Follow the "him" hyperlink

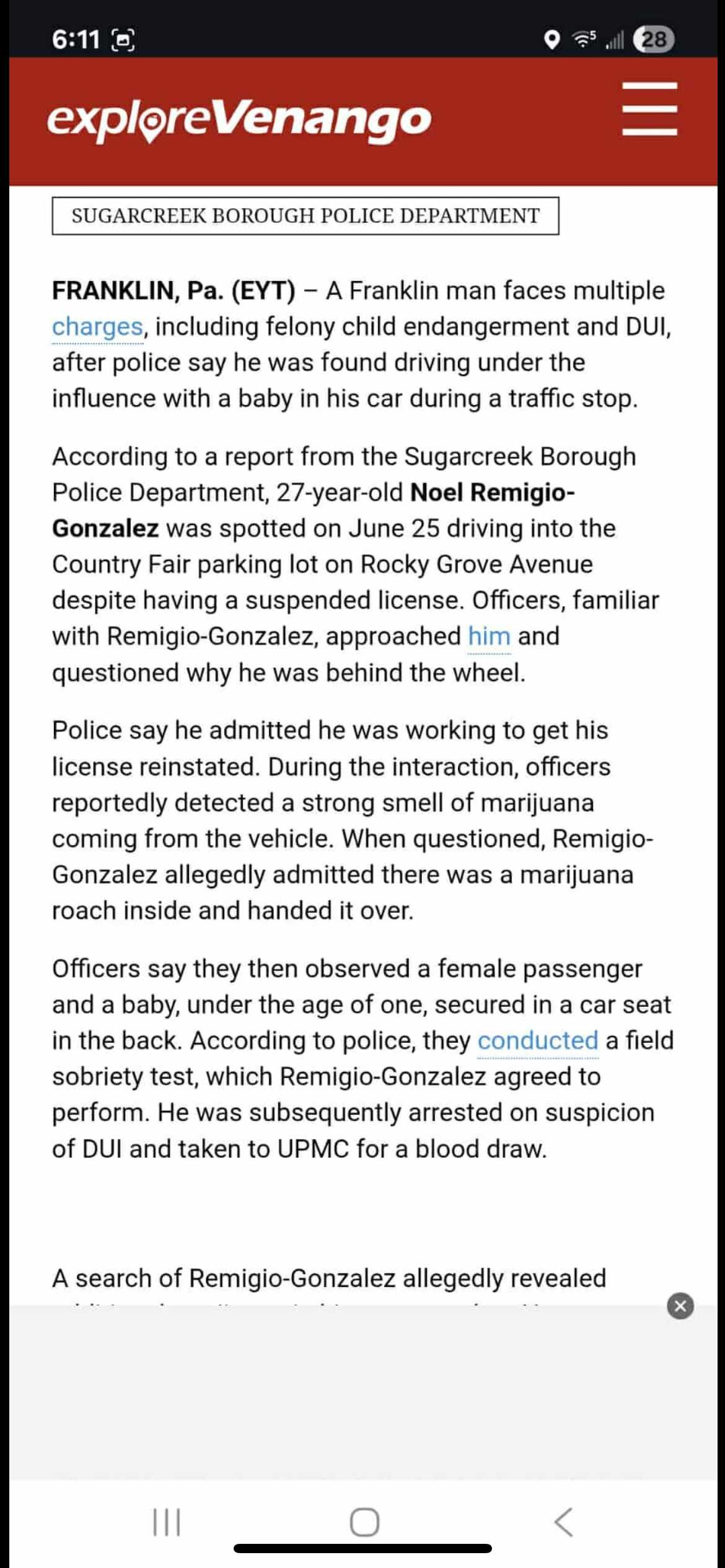pyautogui.click(x=489, y=636)
